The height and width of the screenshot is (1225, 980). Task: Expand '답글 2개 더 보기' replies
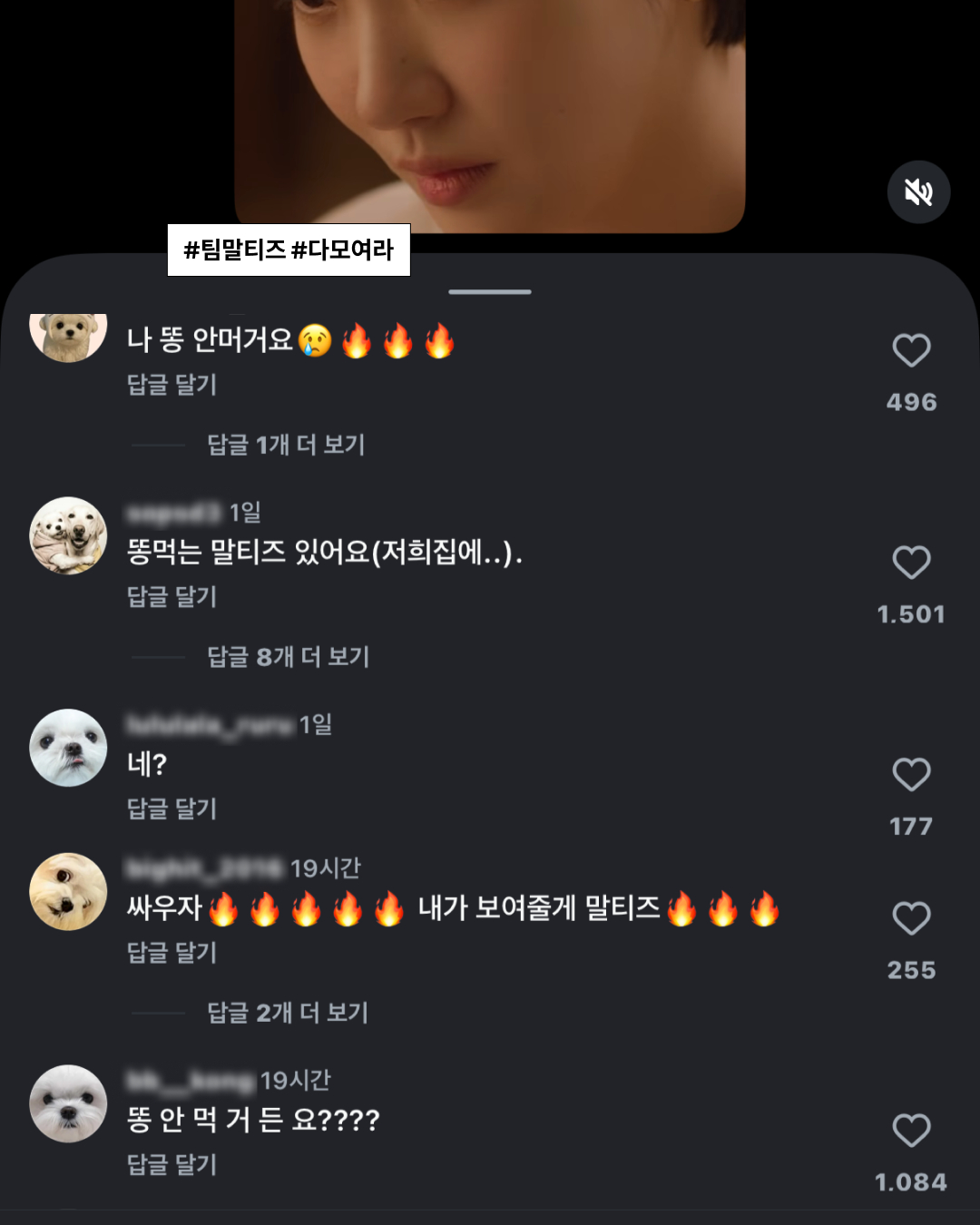[288, 1013]
